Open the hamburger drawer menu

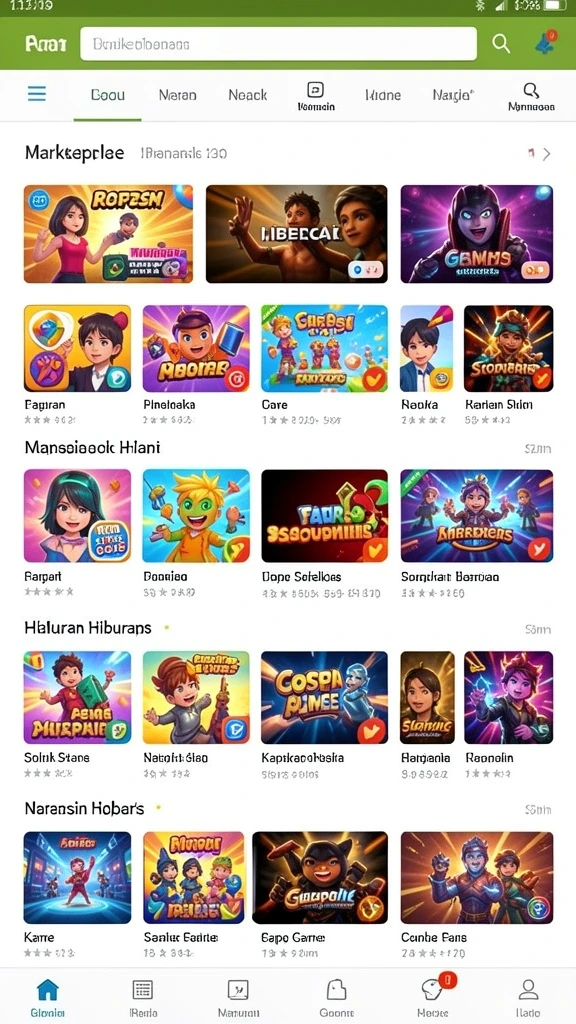(x=37, y=94)
